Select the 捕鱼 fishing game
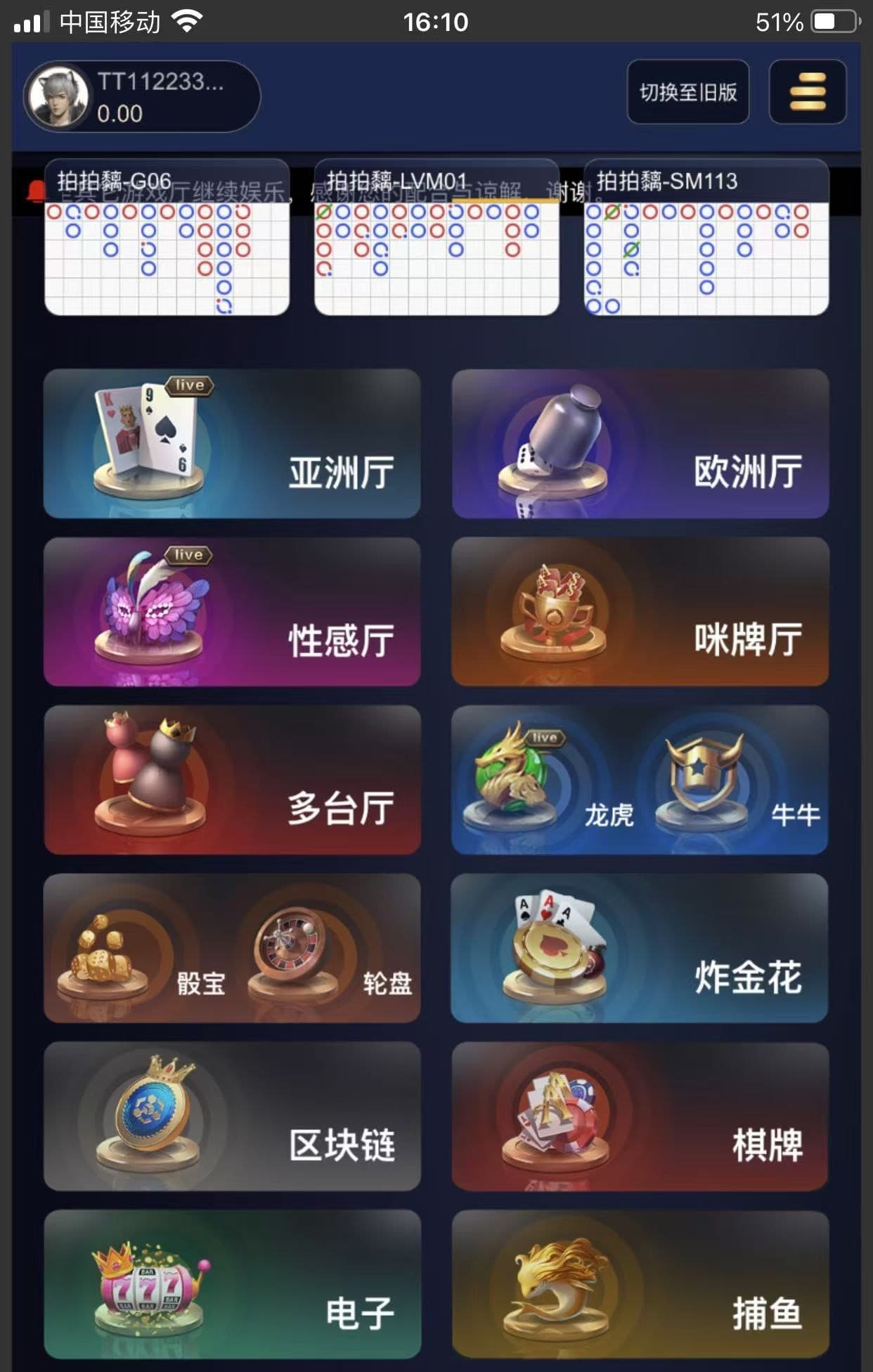The image size is (873, 1372). pyautogui.click(x=640, y=1284)
